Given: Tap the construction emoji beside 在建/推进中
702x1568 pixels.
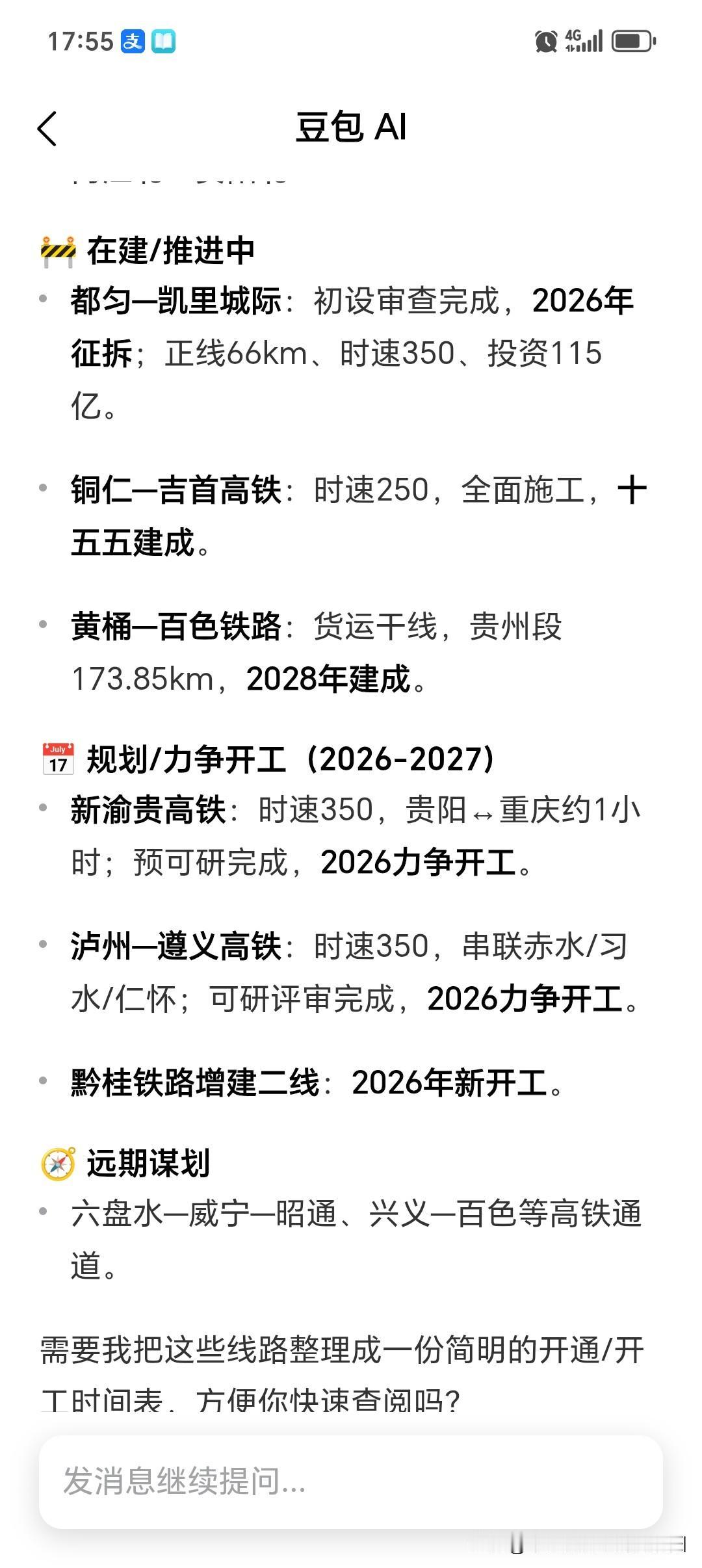Looking at the screenshot, I should click(57, 246).
